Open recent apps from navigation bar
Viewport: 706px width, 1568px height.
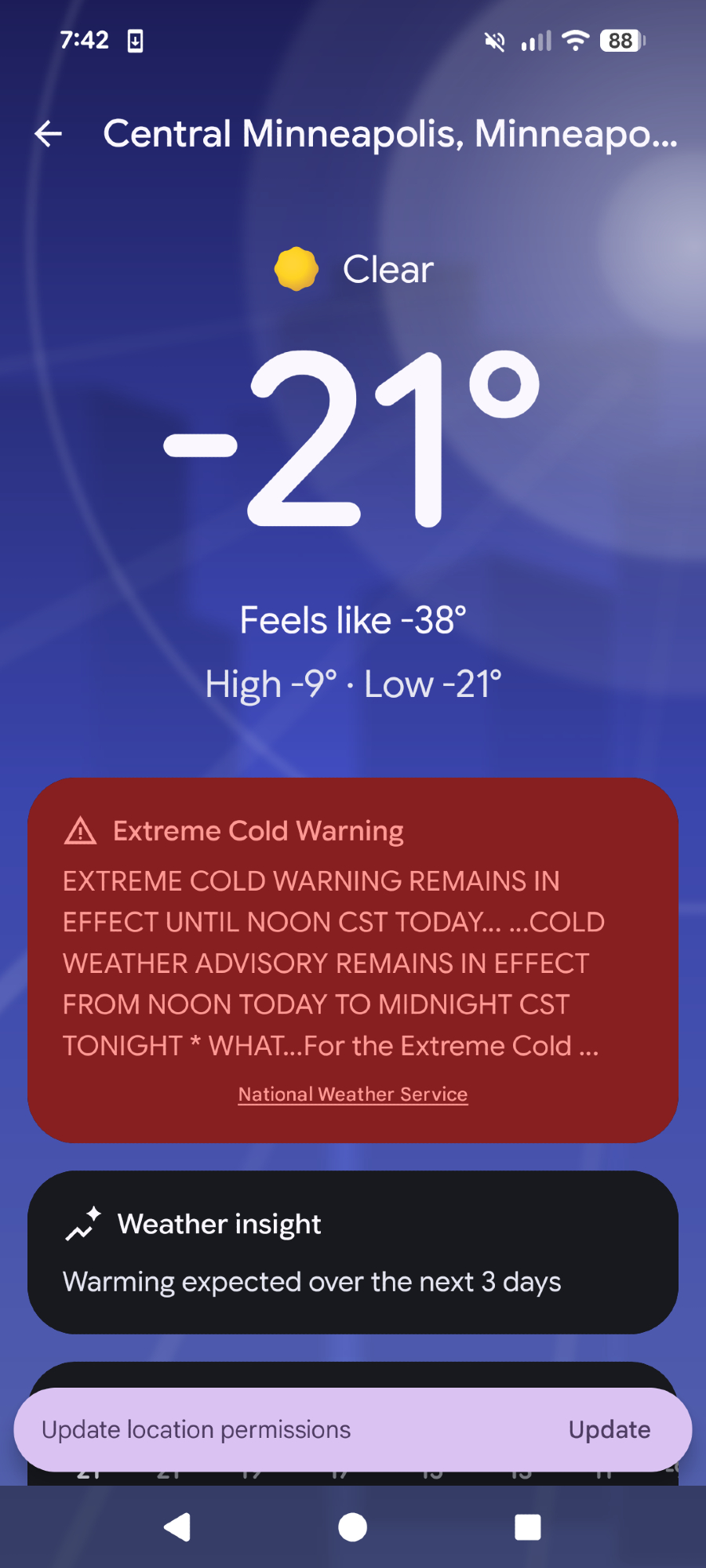(527, 1527)
